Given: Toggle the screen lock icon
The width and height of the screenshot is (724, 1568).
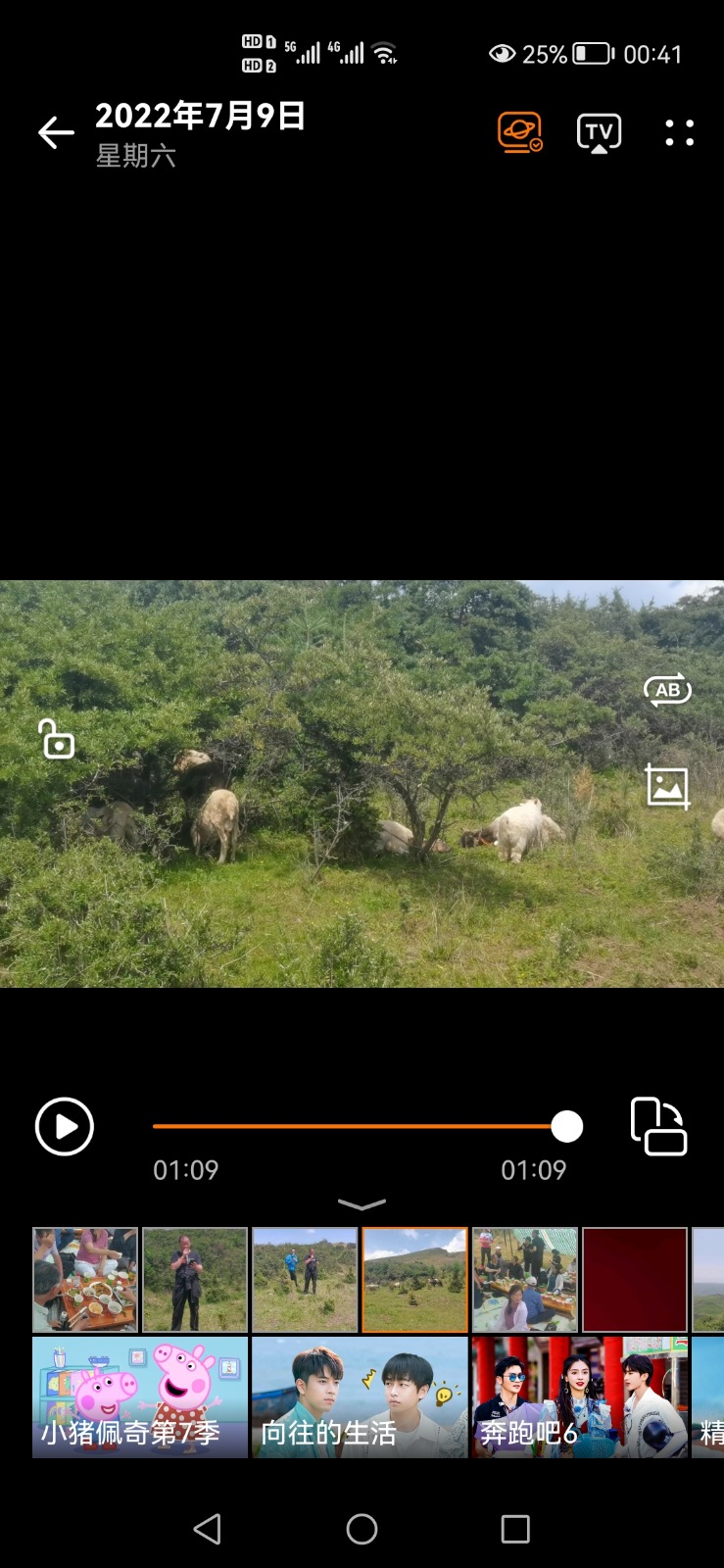Looking at the screenshot, I should [x=56, y=740].
